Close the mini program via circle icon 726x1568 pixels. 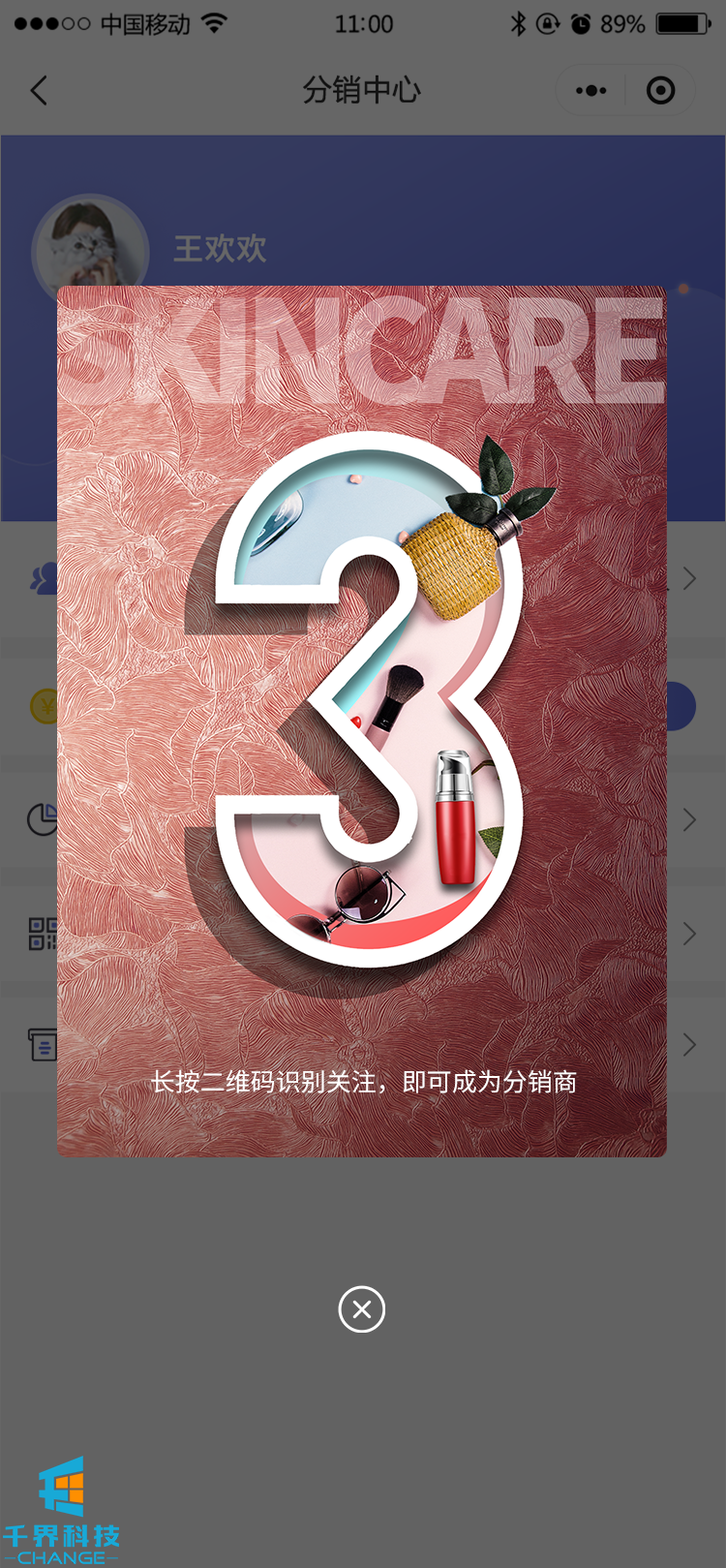[x=661, y=91]
